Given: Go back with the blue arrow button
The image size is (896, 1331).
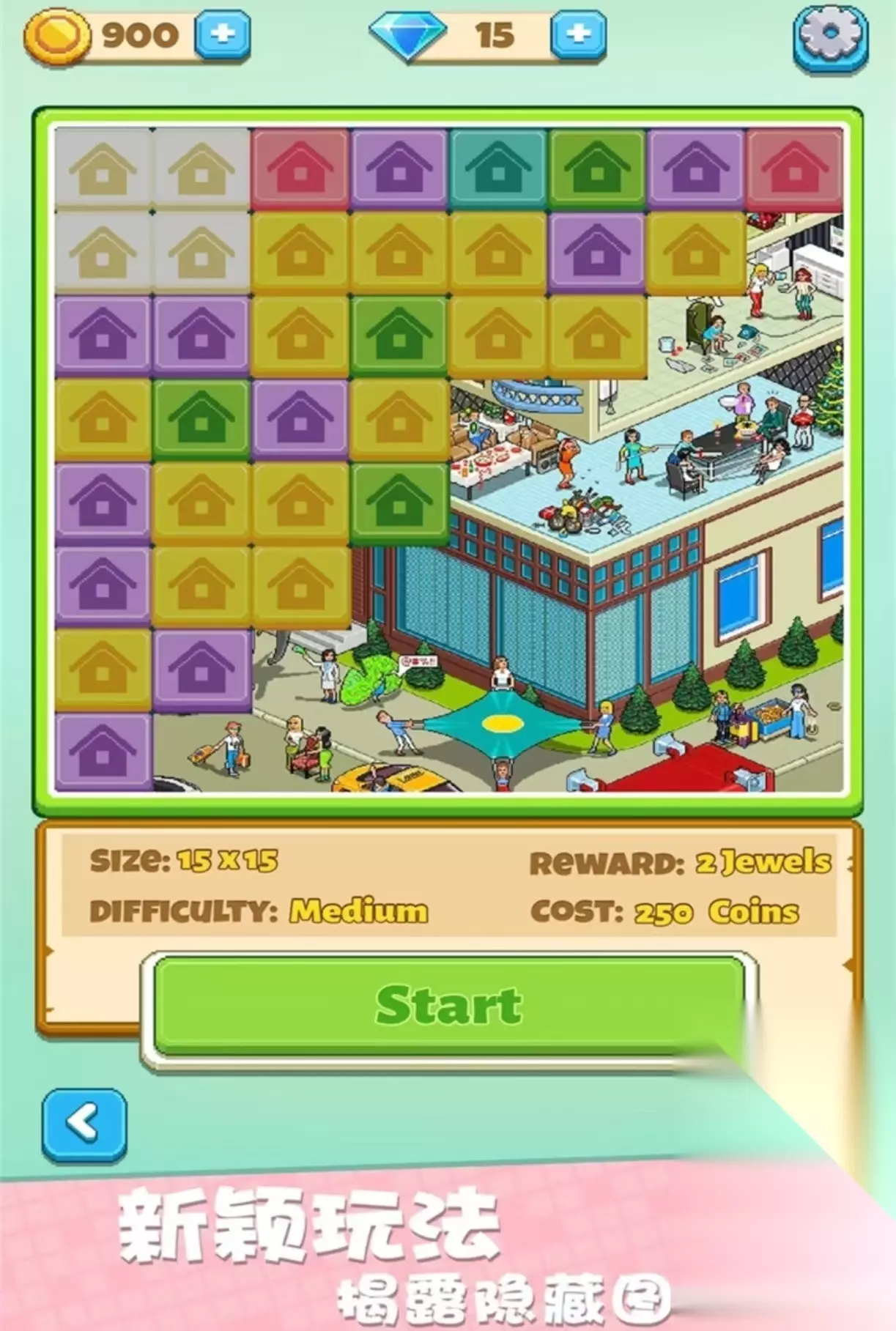Looking at the screenshot, I should click(84, 1125).
